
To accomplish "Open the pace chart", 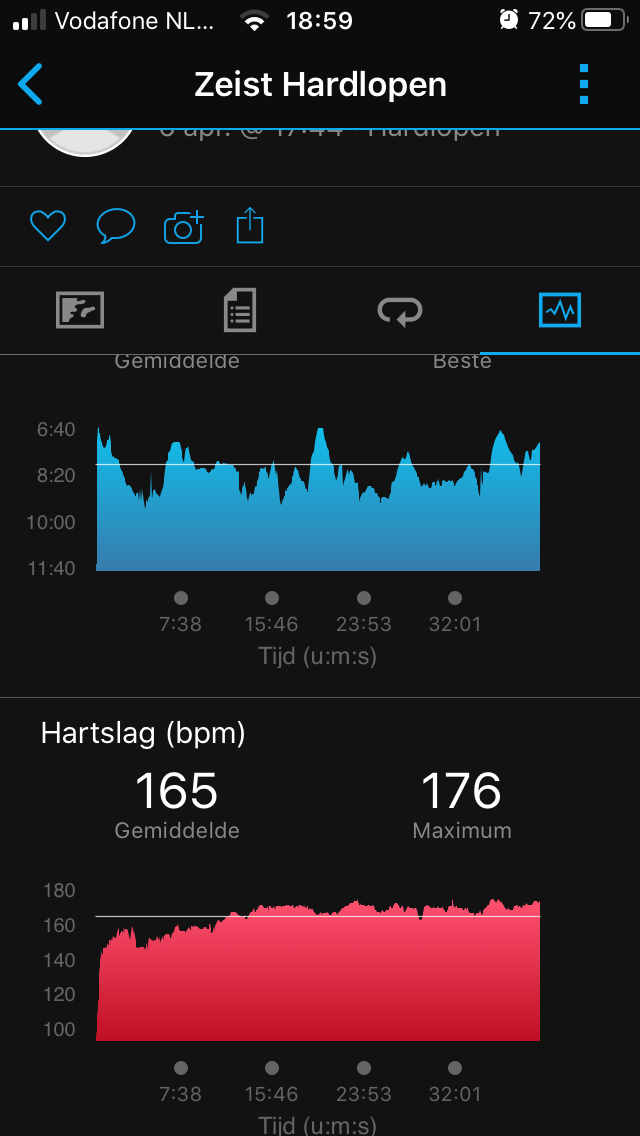I will point(318,500).
